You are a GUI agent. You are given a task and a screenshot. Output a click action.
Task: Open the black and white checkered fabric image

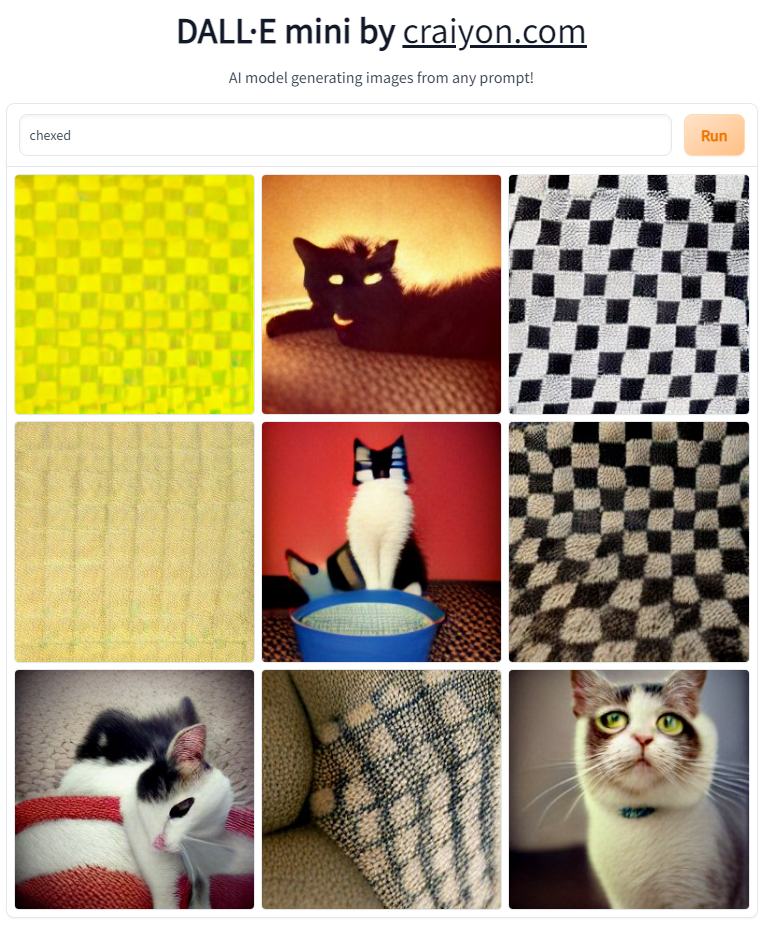click(628, 294)
